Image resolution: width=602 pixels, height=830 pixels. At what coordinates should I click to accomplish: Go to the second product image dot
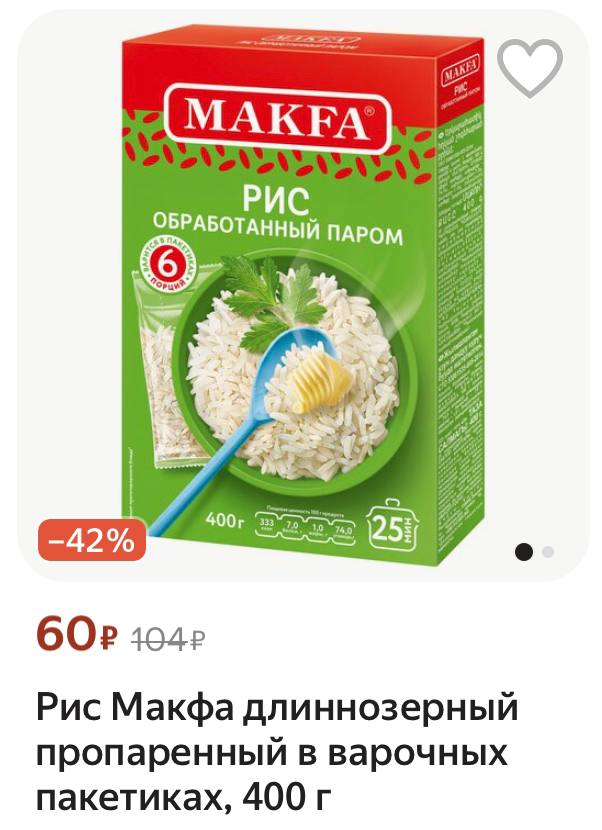click(548, 551)
